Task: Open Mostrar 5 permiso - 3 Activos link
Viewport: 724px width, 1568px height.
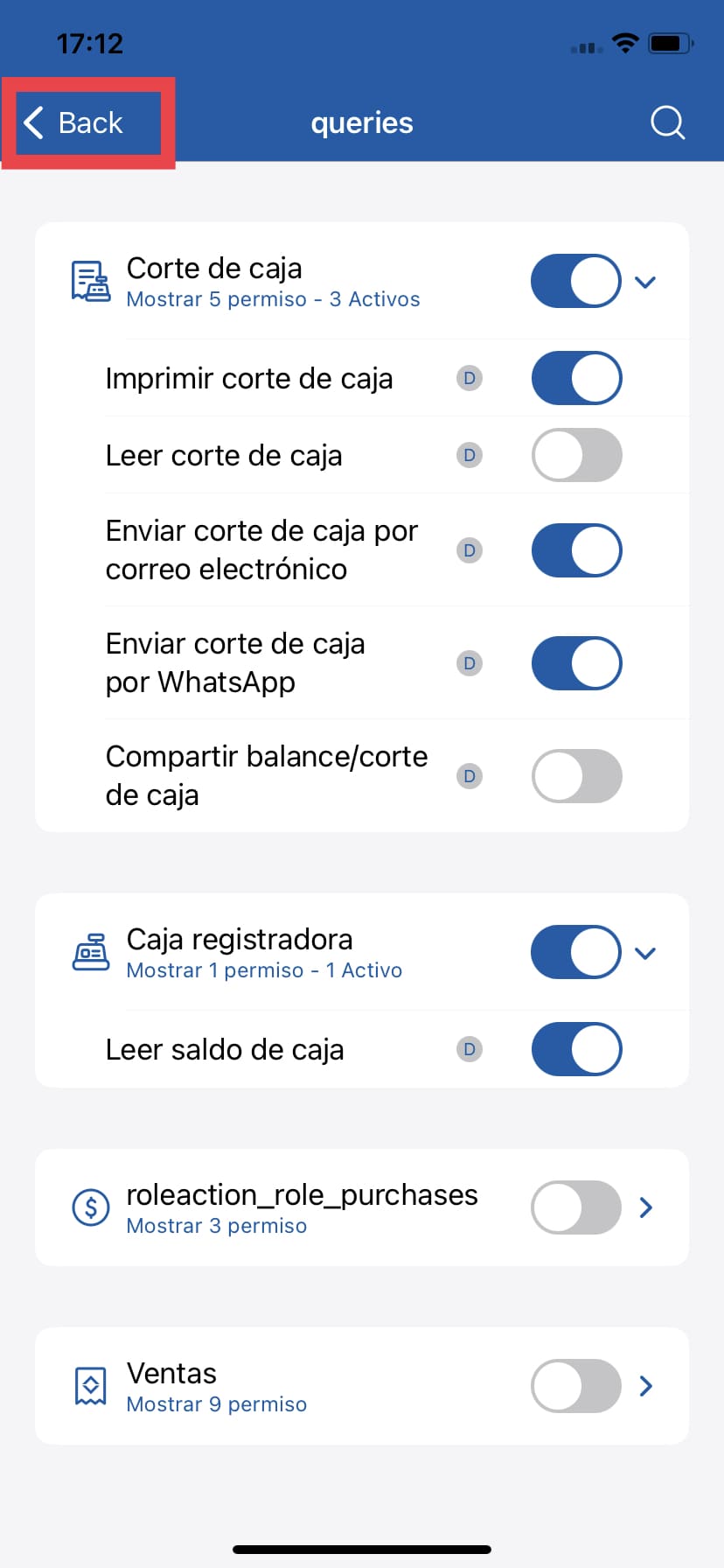Action: tap(273, 298)
